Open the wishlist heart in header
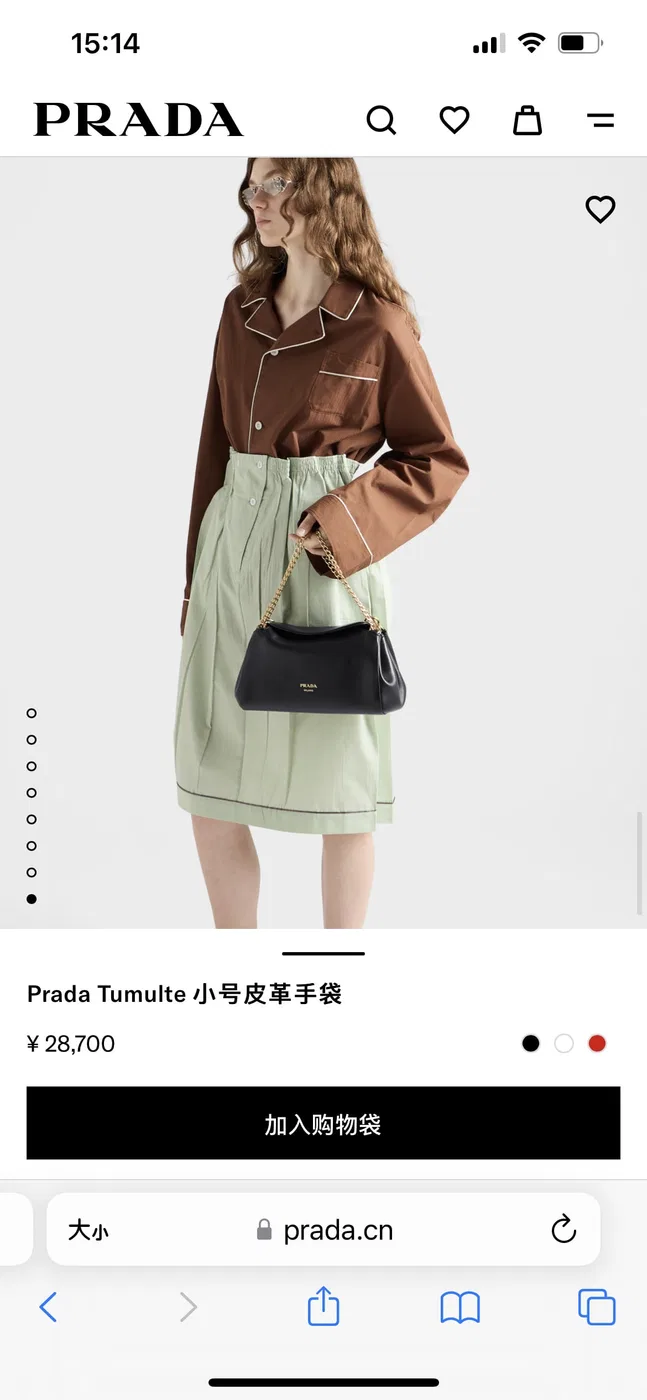 click(454, 121)
